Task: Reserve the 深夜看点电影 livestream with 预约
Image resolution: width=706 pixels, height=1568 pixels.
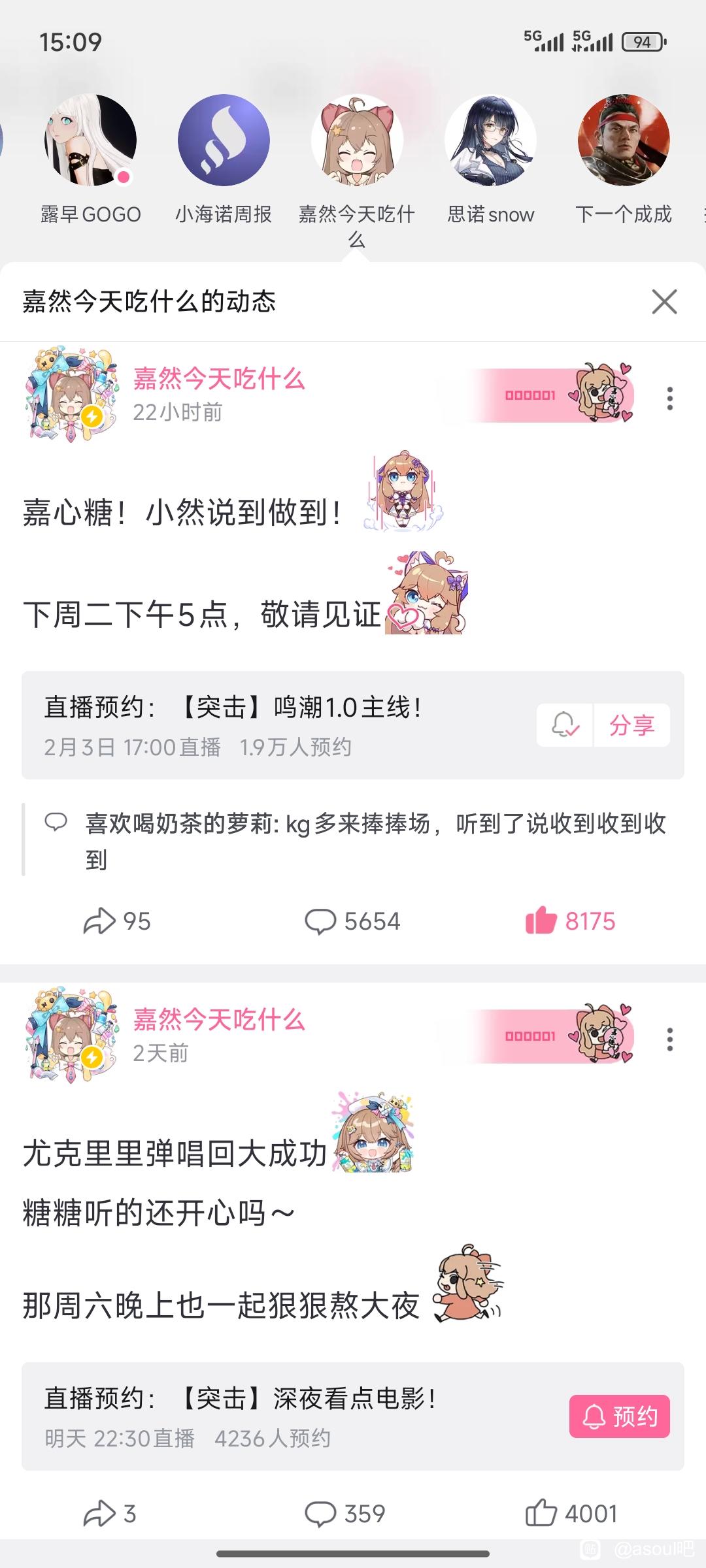Action: pos(619,1416)
